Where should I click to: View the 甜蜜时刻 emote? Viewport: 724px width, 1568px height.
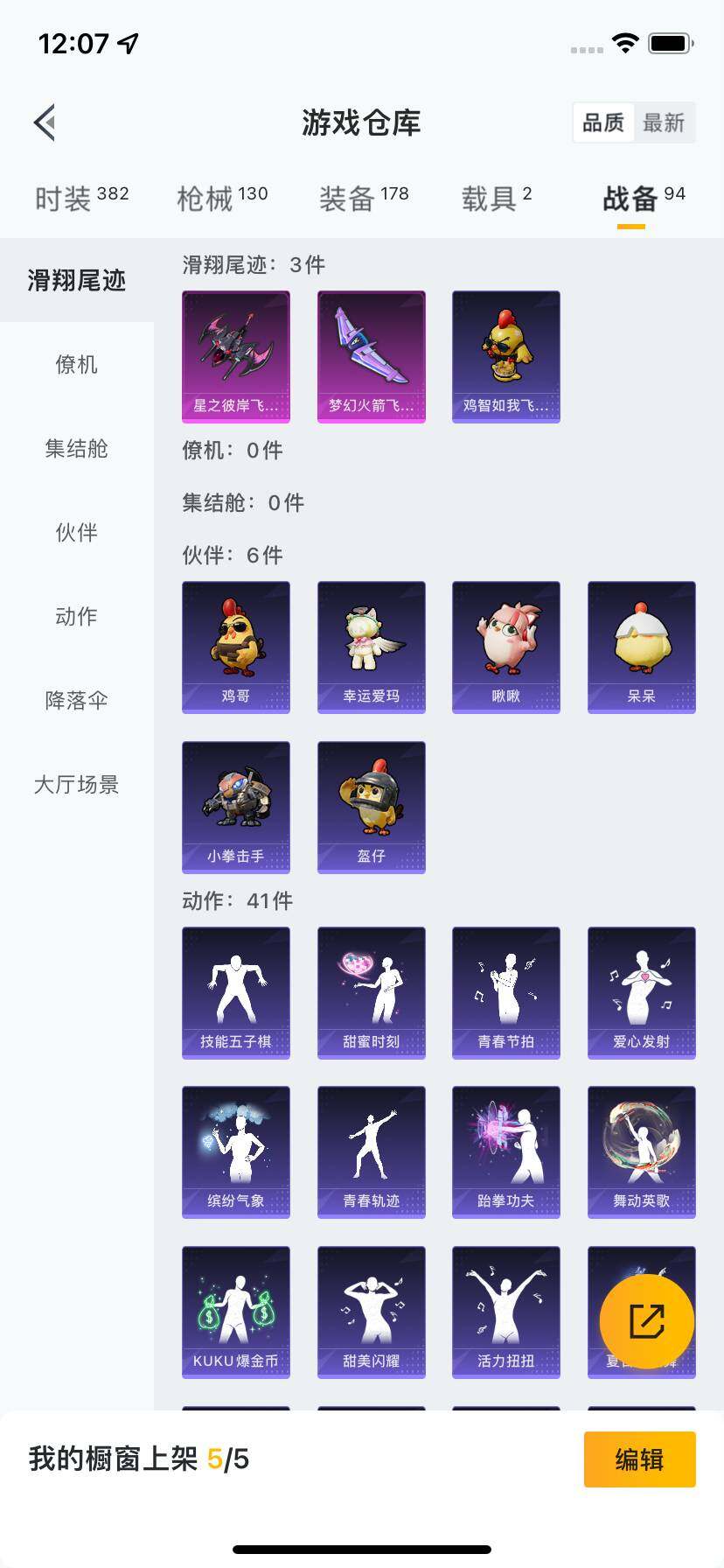coord(372,993)
